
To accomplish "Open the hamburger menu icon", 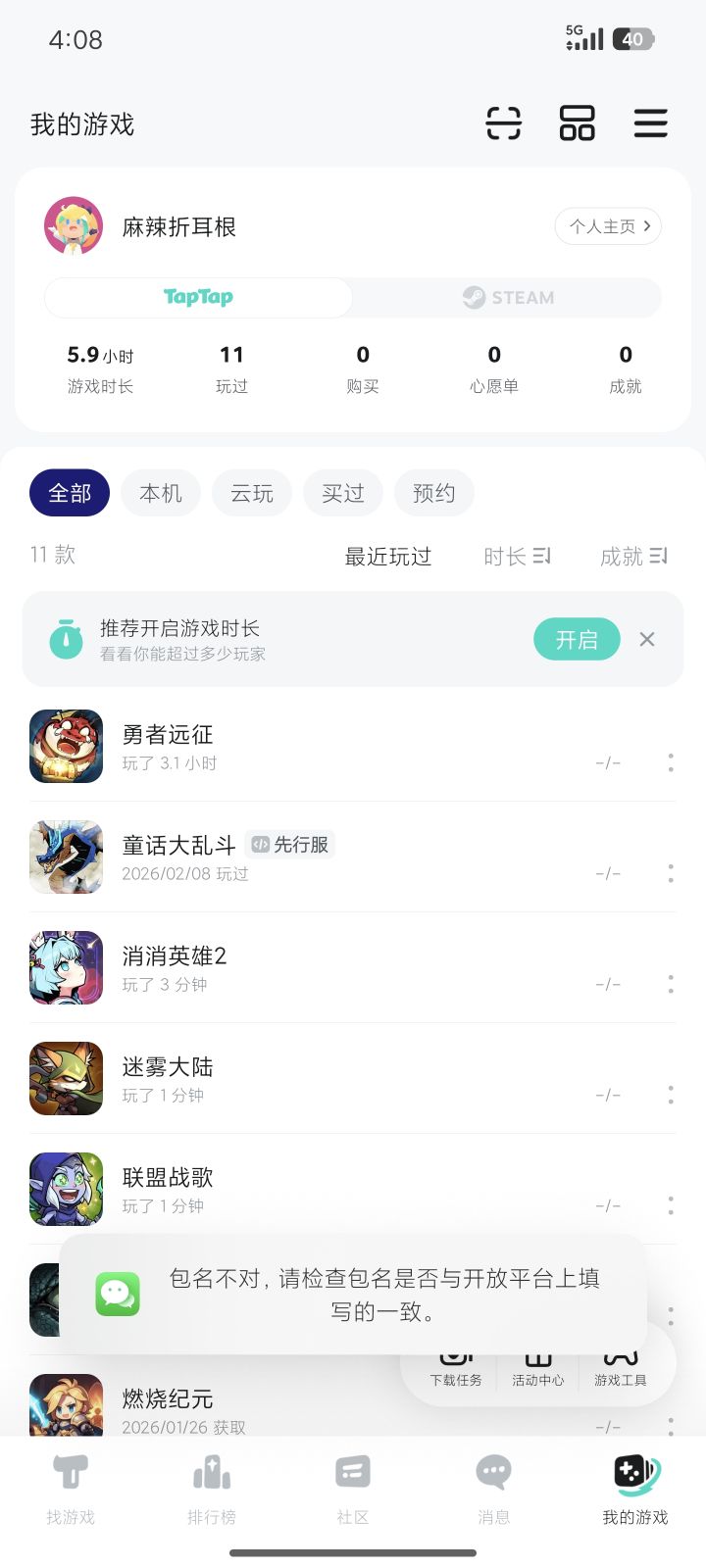I will pyautogui.click(x=650, y=123).
